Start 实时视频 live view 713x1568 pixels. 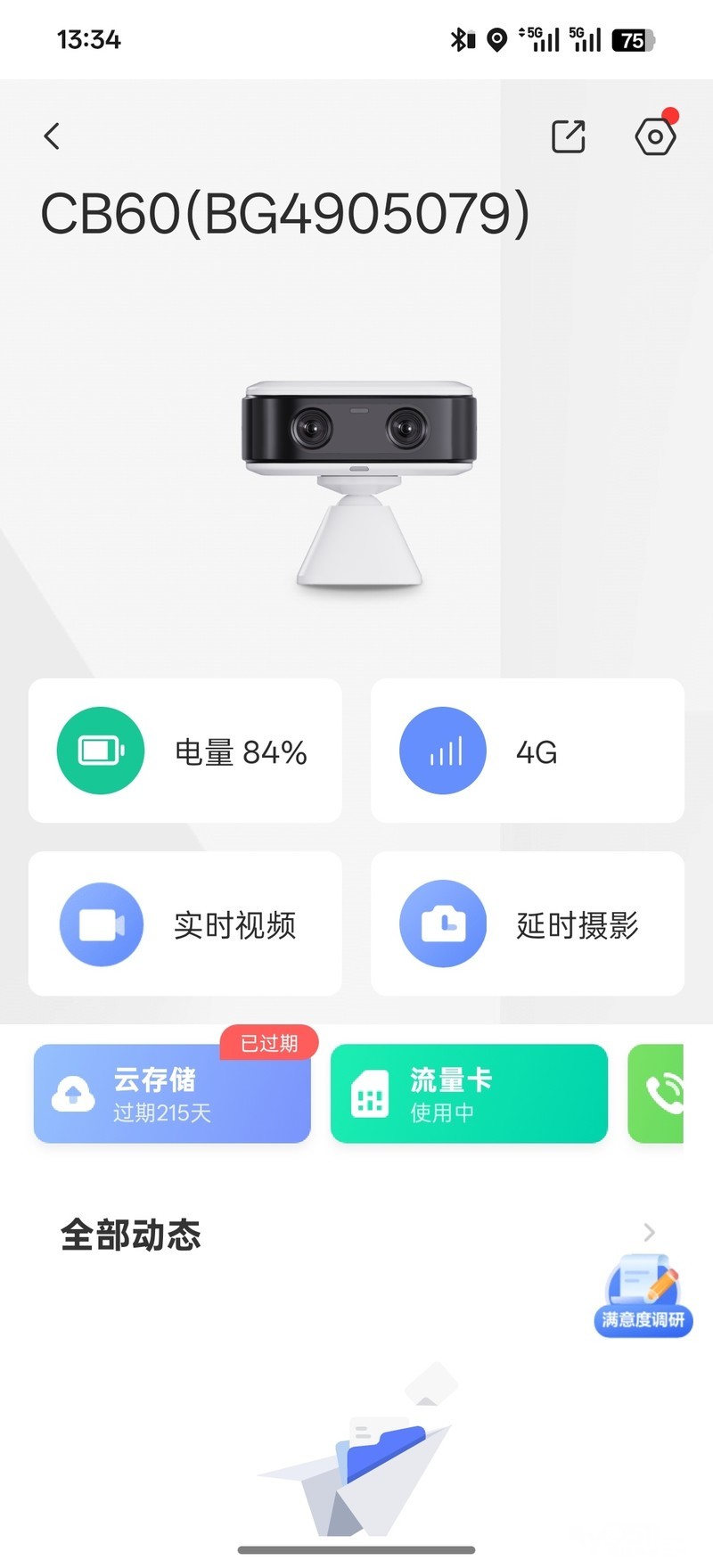coord(185,924)
